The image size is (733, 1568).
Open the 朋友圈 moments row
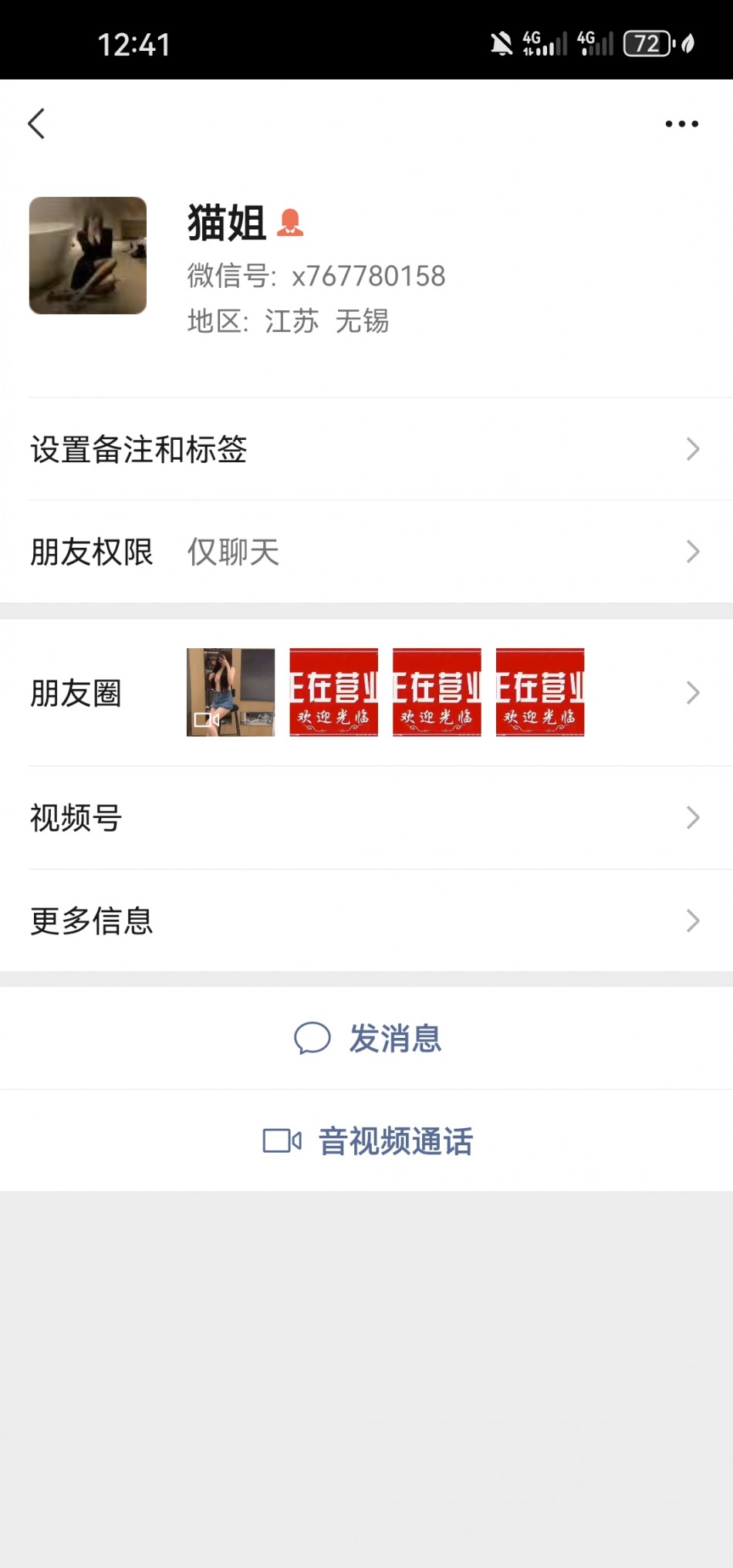pyautogui.click(x=366, y=692)
